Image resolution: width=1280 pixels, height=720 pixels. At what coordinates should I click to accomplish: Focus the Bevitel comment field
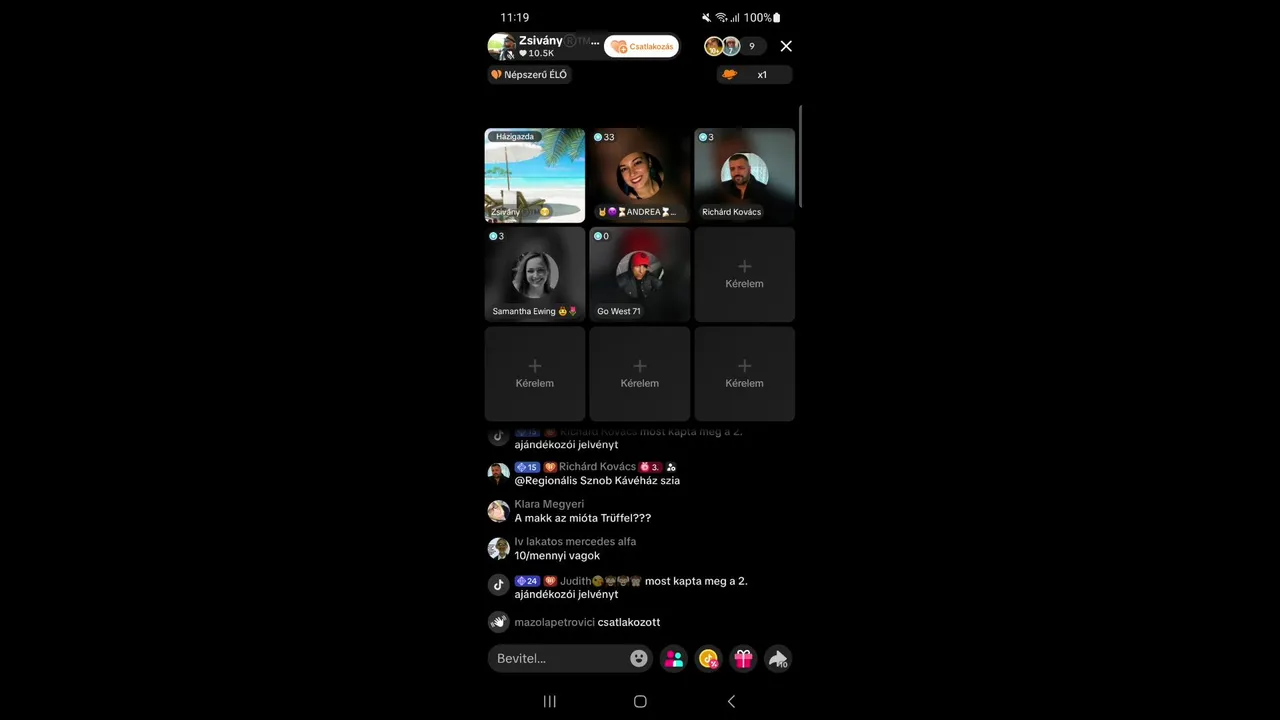click(x=558, y=658)
